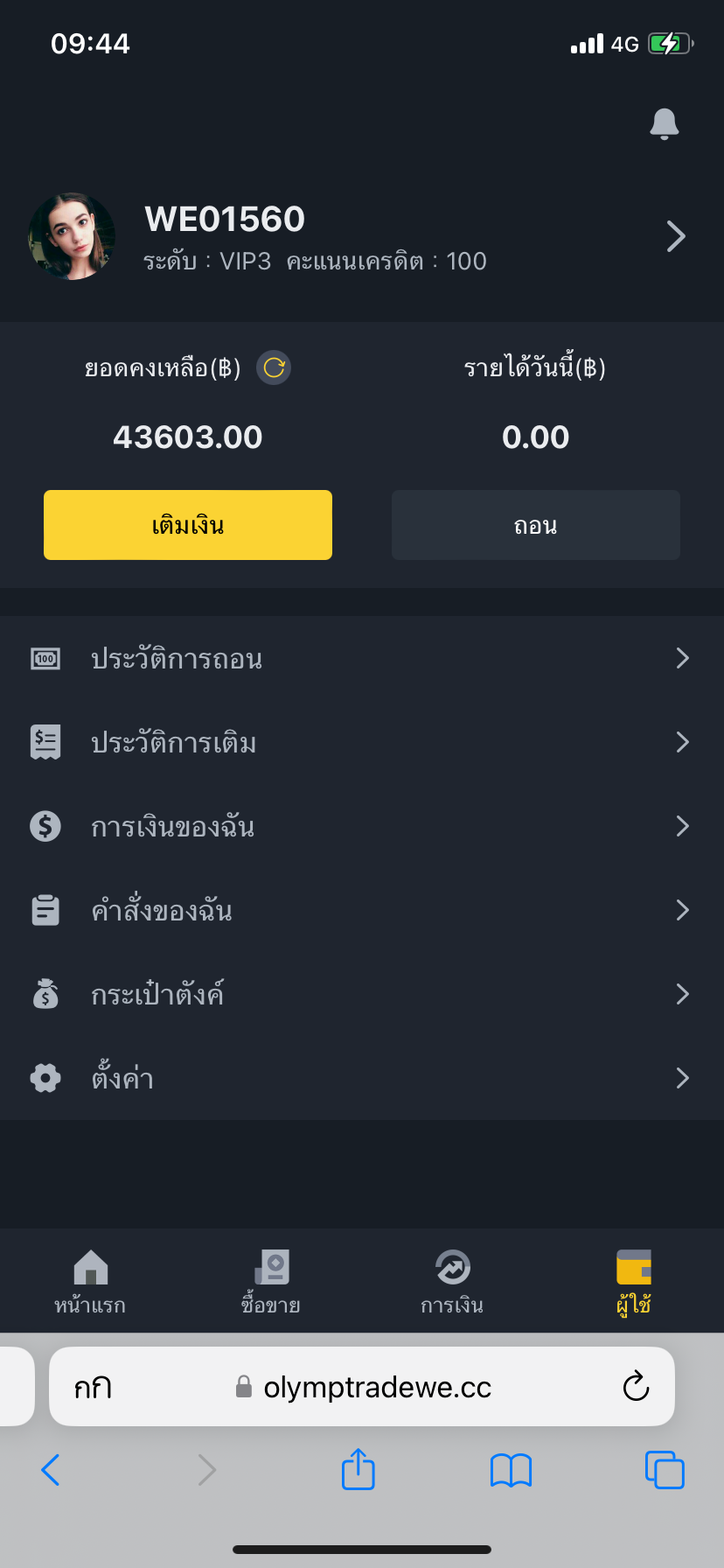Reload the page in Safari
Screen dimensions: 724x1568
636,1387
